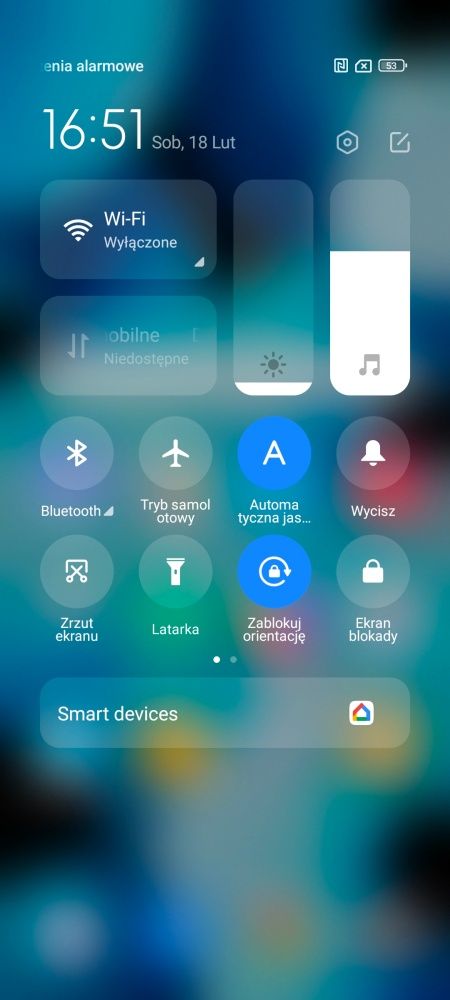Tap Ekran blokady to lock screen
The height and width of the screenshot is (1000, 450).
coord(373,571)
